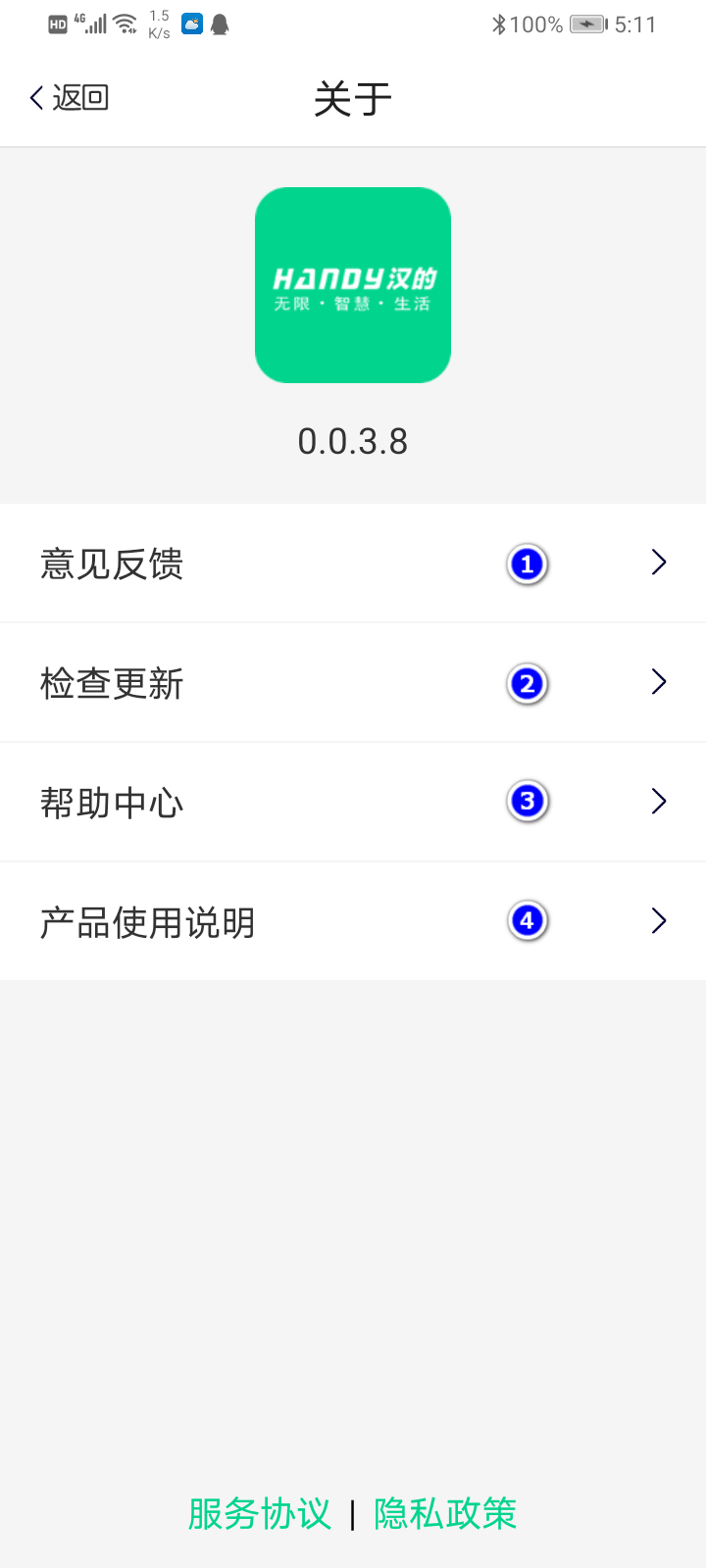This screenshot has width=706, height=1568.
Task: Go back using the 返回 button
Action: 69,98
